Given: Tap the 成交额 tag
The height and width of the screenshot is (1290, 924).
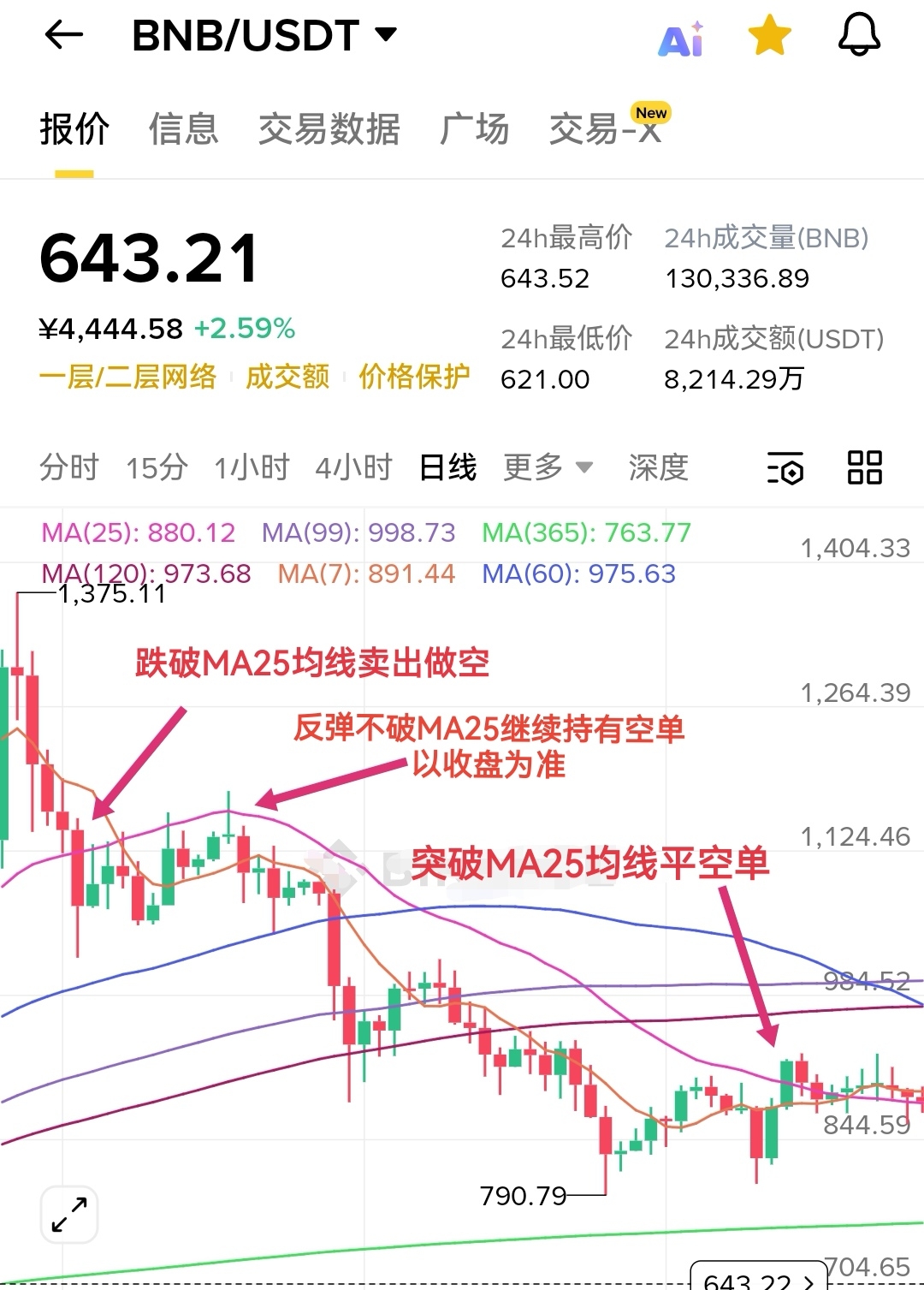Looking at the screenshot, I should coord(287,377).
